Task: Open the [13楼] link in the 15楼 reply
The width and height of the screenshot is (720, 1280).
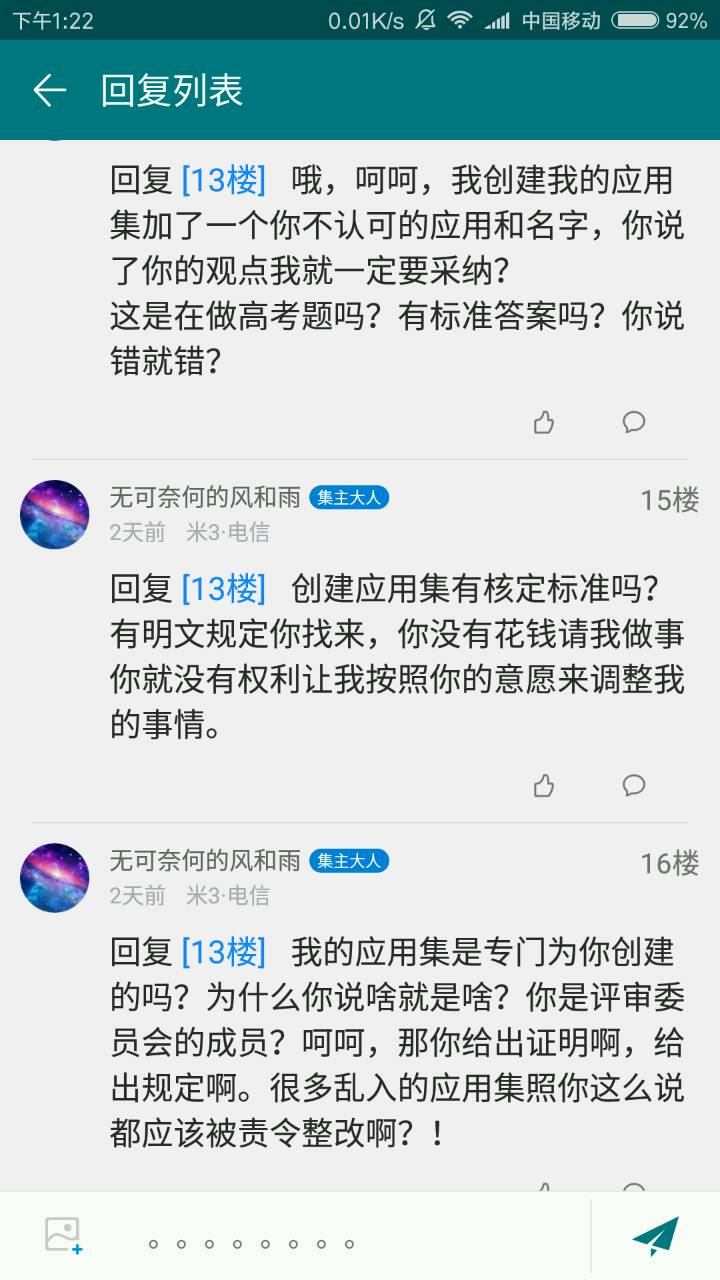Action: [x=223, y=590]
